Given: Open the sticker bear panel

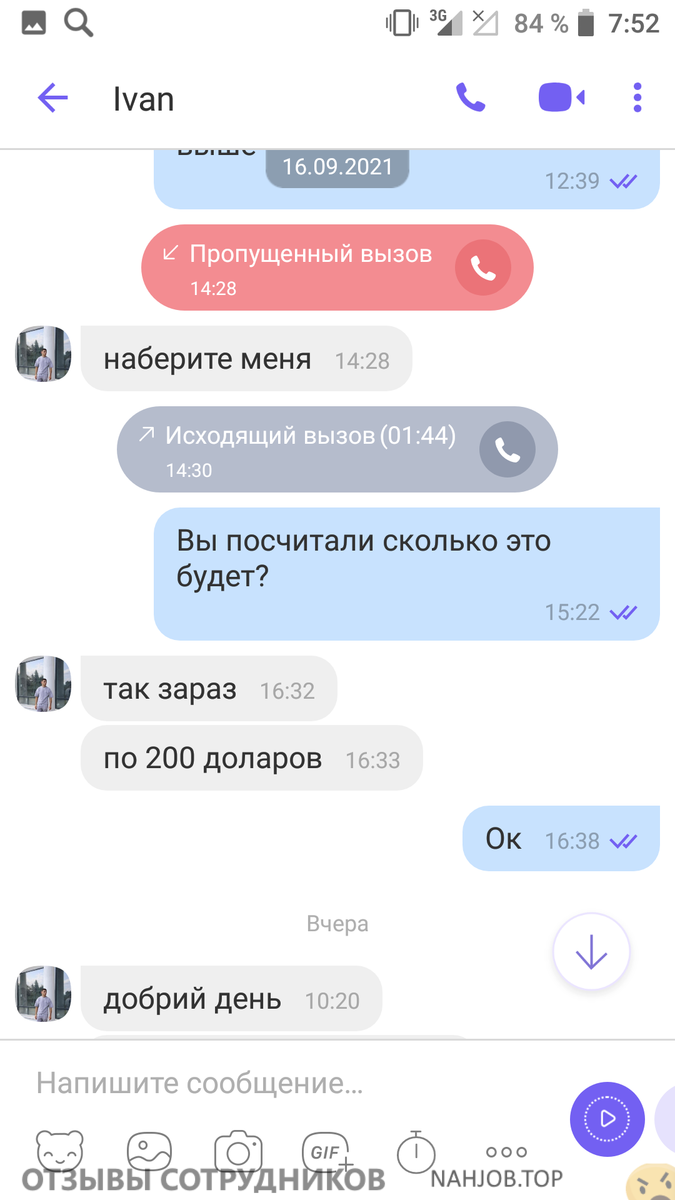Looking at the screenshot, I should click(60, 1152).
